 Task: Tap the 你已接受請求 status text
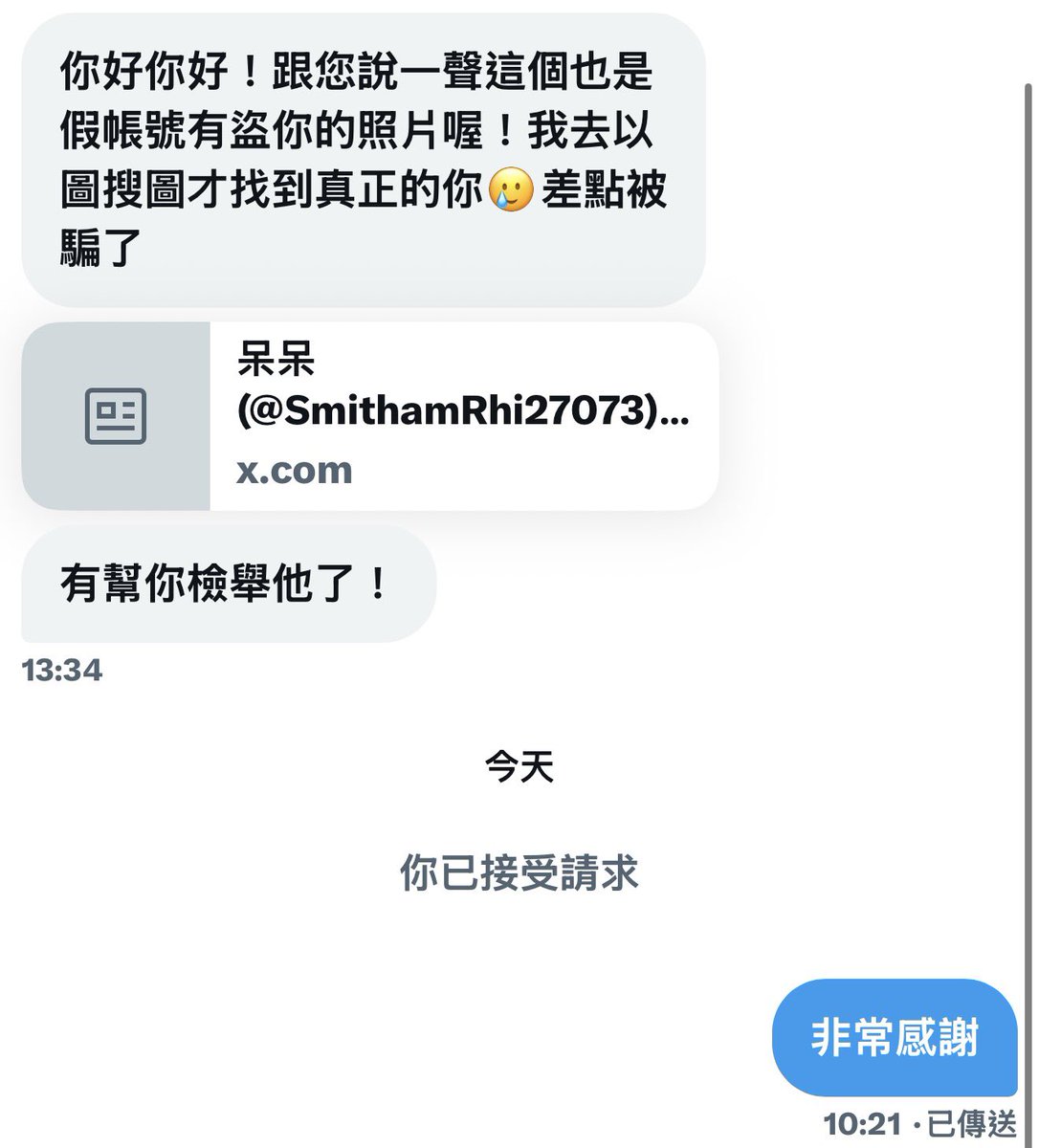[519, 872]
